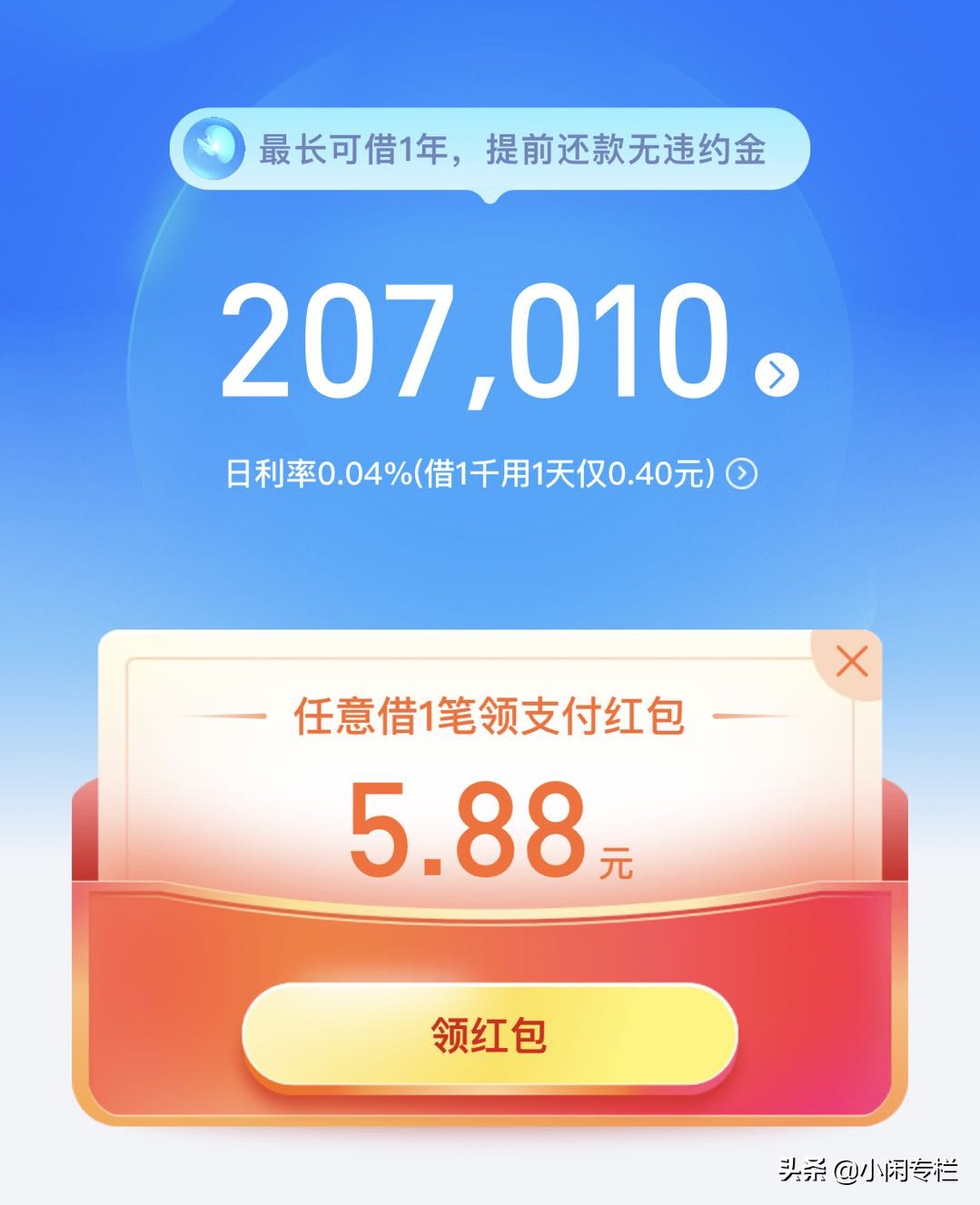Image resolution: width=980 pixels, height=1205 pixels.
Task: Dismiss the red packet promotion card
Action: 851,661
